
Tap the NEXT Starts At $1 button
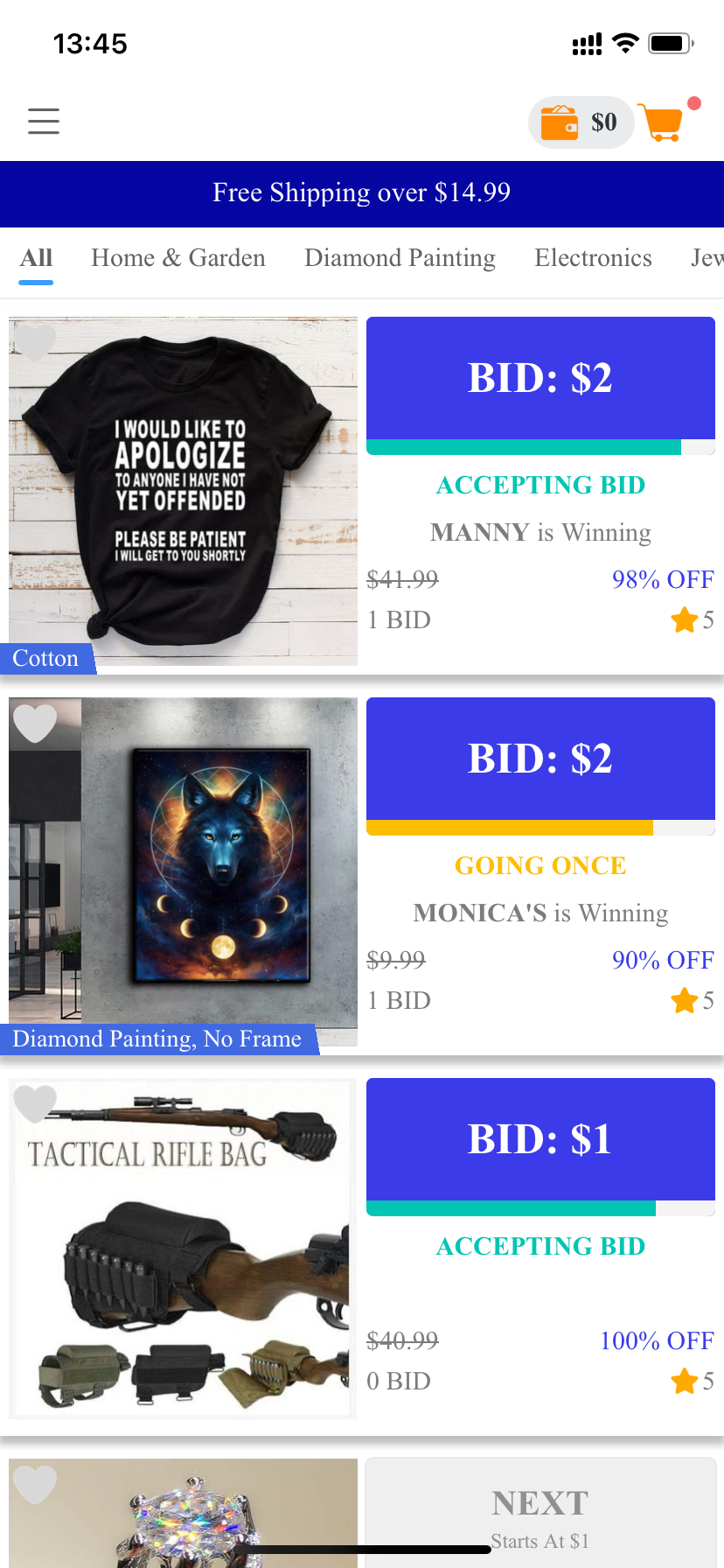pos(540,1515)
